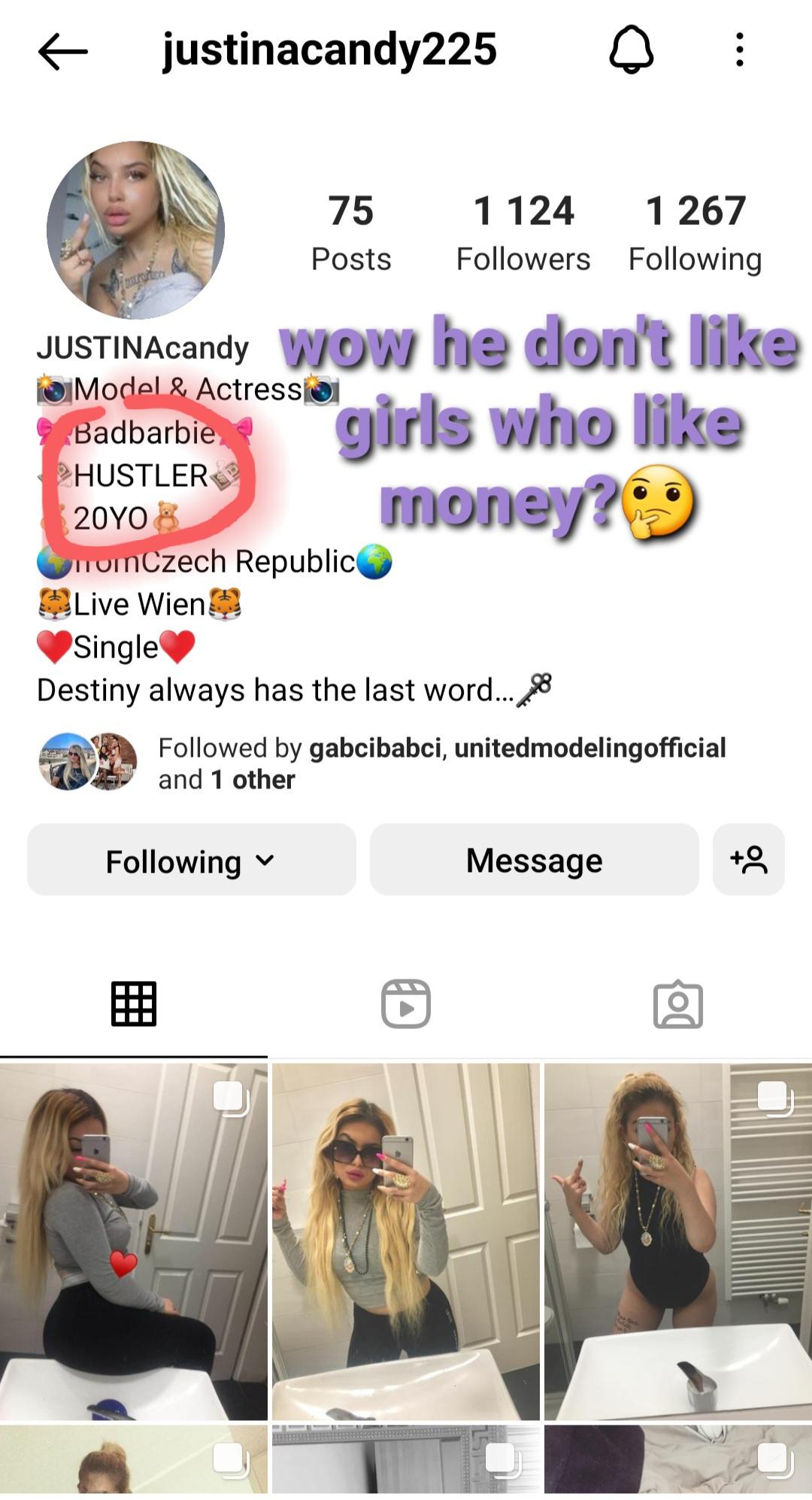Message JUSTINAcandy
The width and height of the screenshot is (812, 1500).
pos(534,861)
